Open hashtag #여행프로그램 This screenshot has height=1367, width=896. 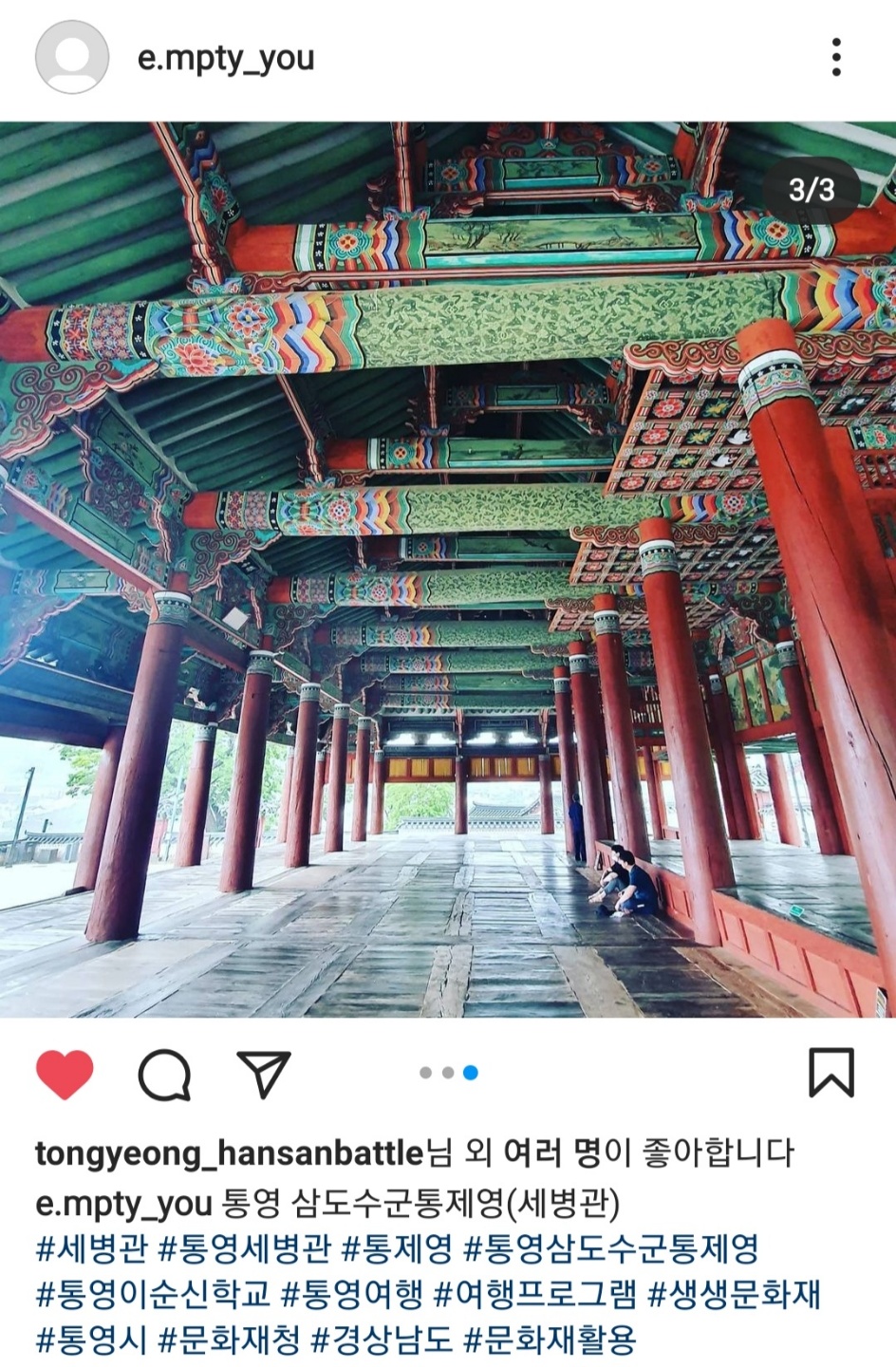(534, 1294)
